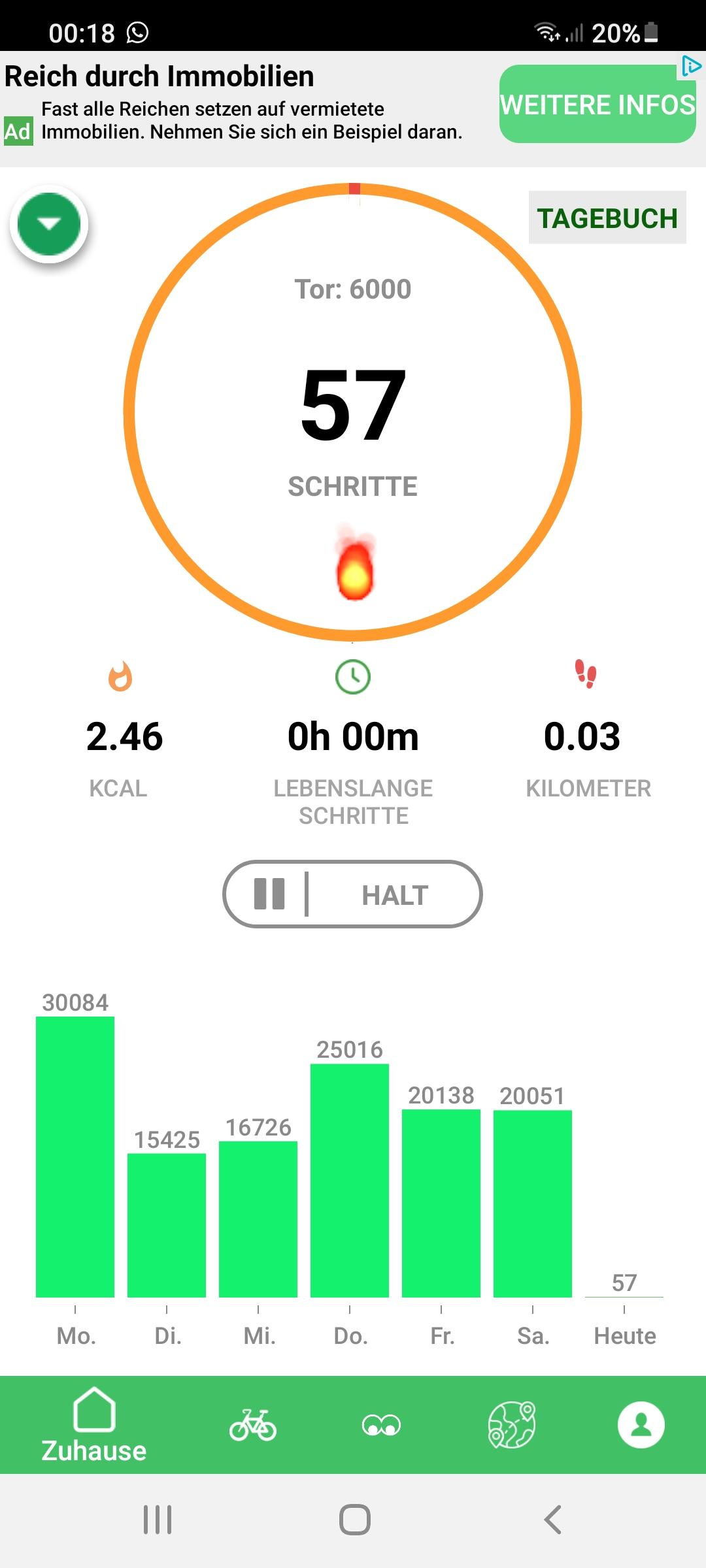
Task: Open the Tagebuch diary
Action: pyautogui.click(x=607, y=218)
